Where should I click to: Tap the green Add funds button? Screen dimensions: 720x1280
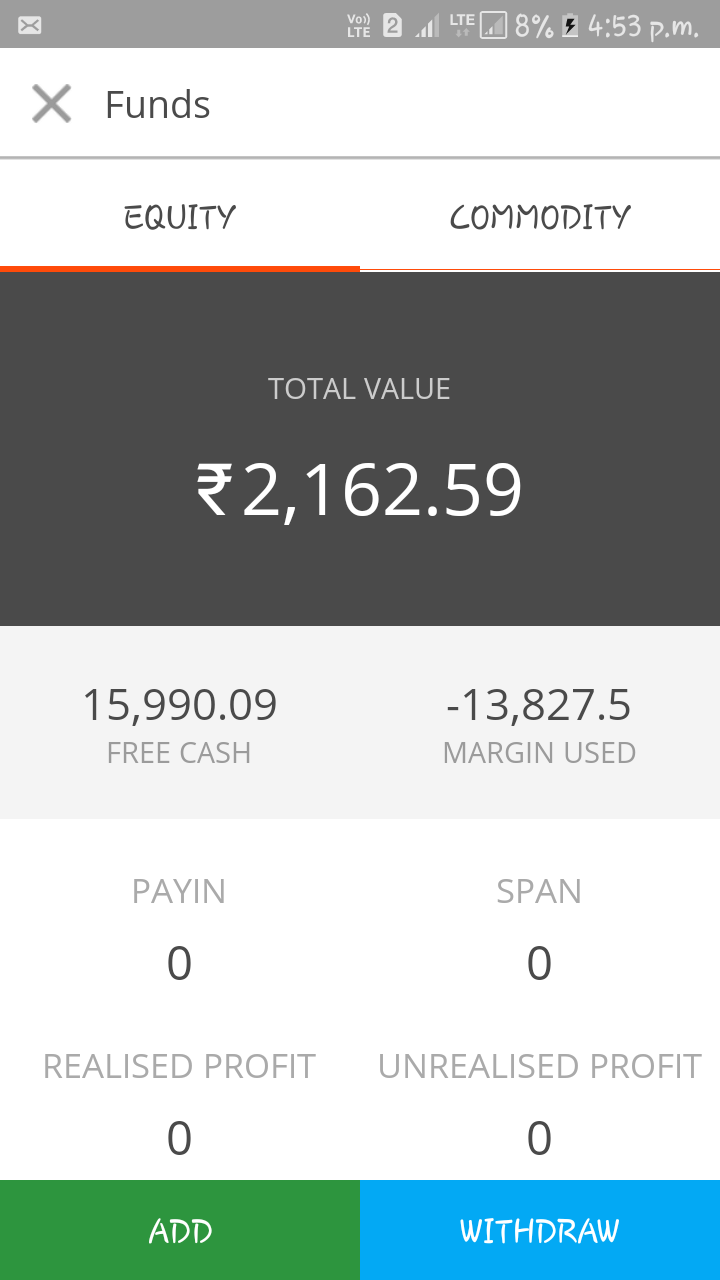point(180,1230)
